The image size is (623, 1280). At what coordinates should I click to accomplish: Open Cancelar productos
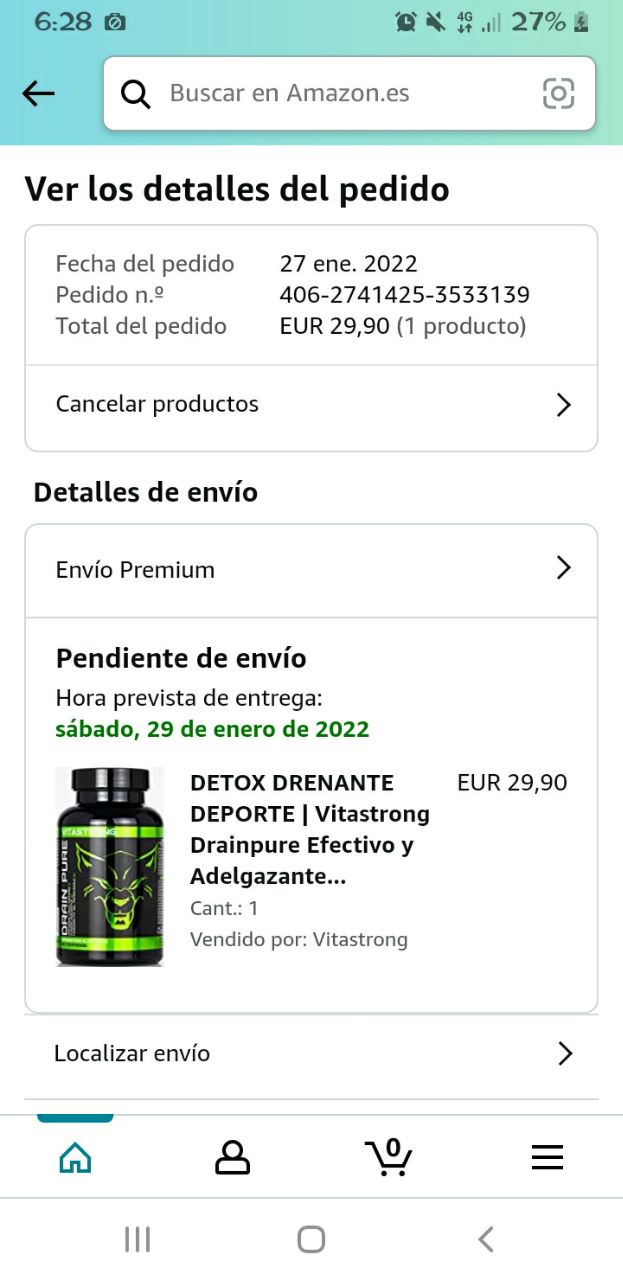pyautogui.click(x=311, y=405)
